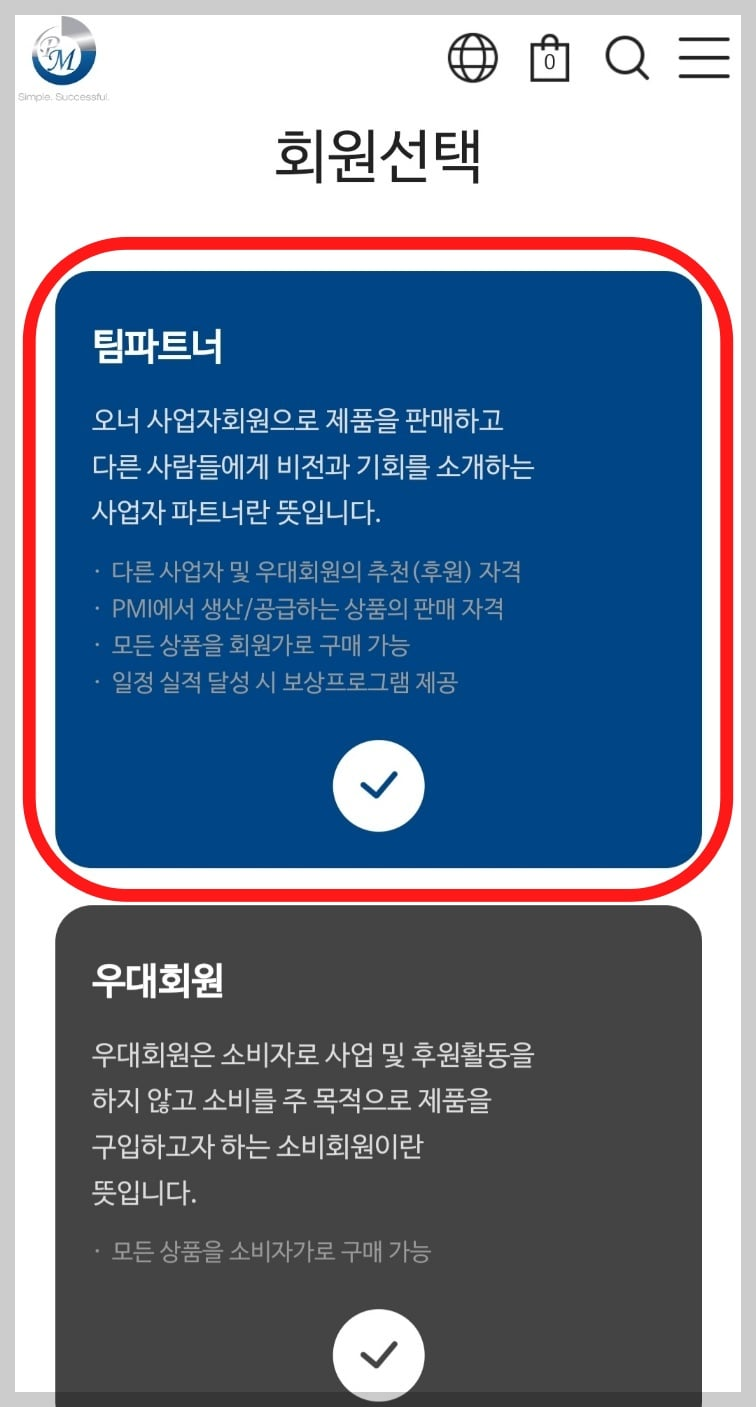Expand the site menu with the three-line icon
The image size is (756, 1407).
(x=703, y=57)
